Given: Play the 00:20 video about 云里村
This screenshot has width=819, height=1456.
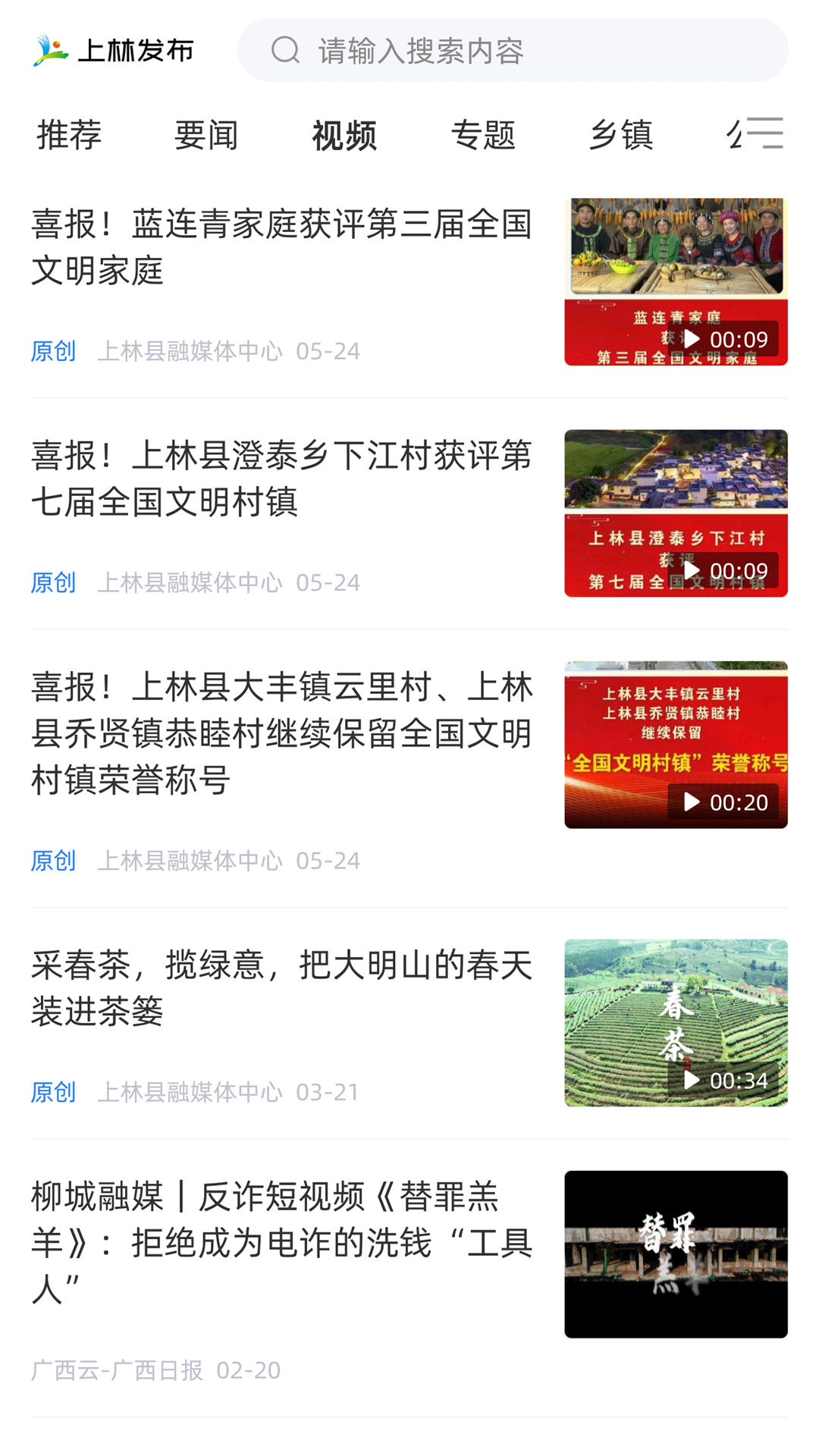Looking at the screenshot, I should tap(676, 745).
